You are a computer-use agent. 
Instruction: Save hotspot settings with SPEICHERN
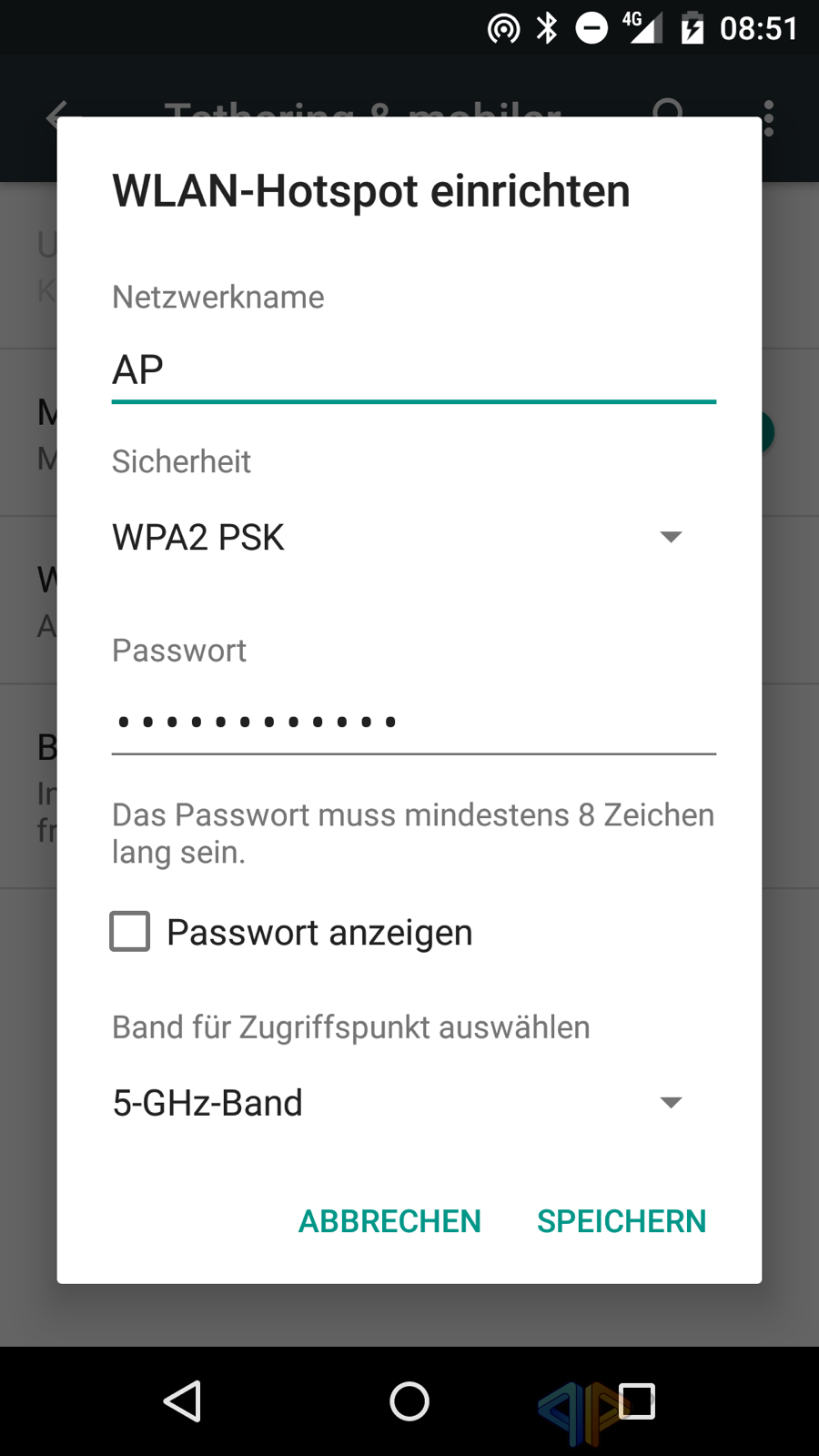[622, 1221]
